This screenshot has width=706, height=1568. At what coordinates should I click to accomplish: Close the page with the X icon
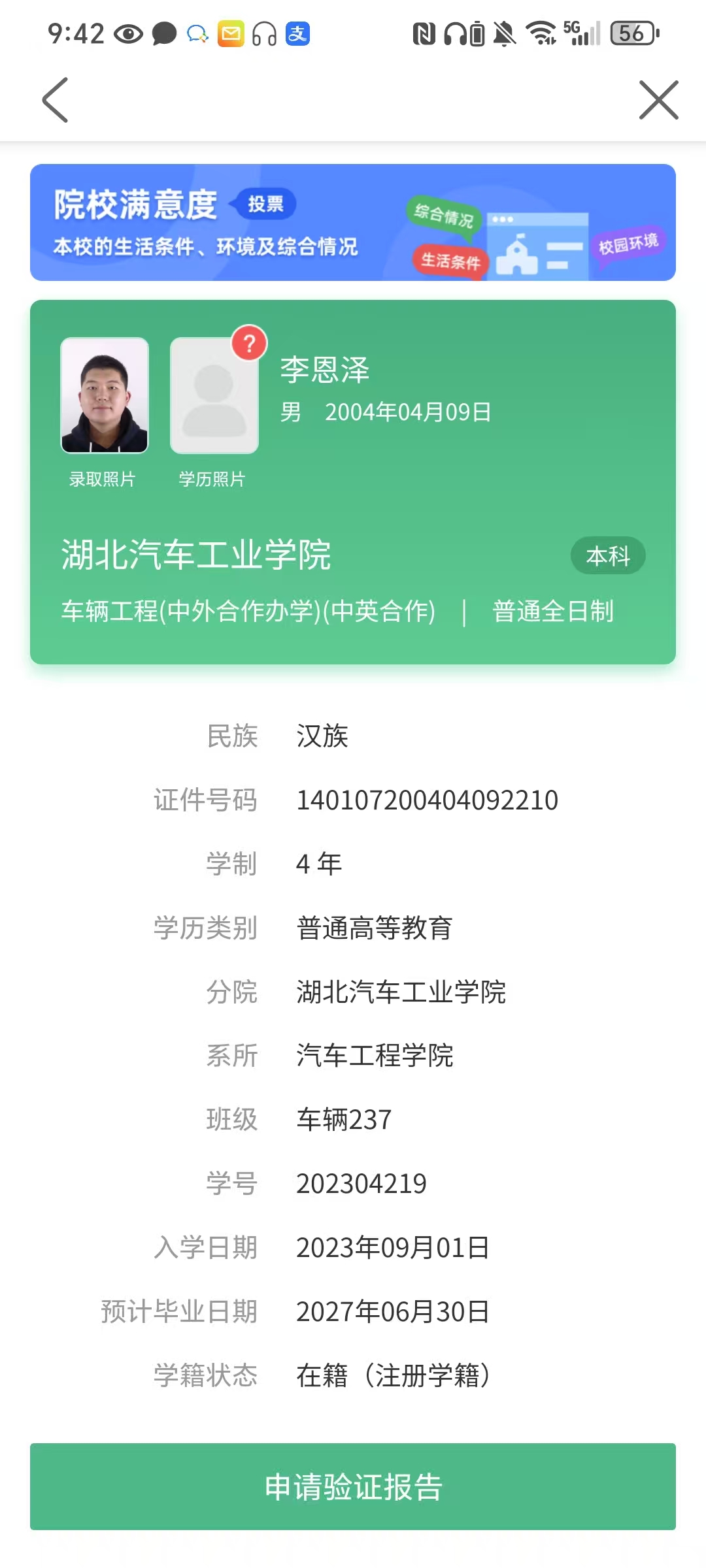[658, 100]
